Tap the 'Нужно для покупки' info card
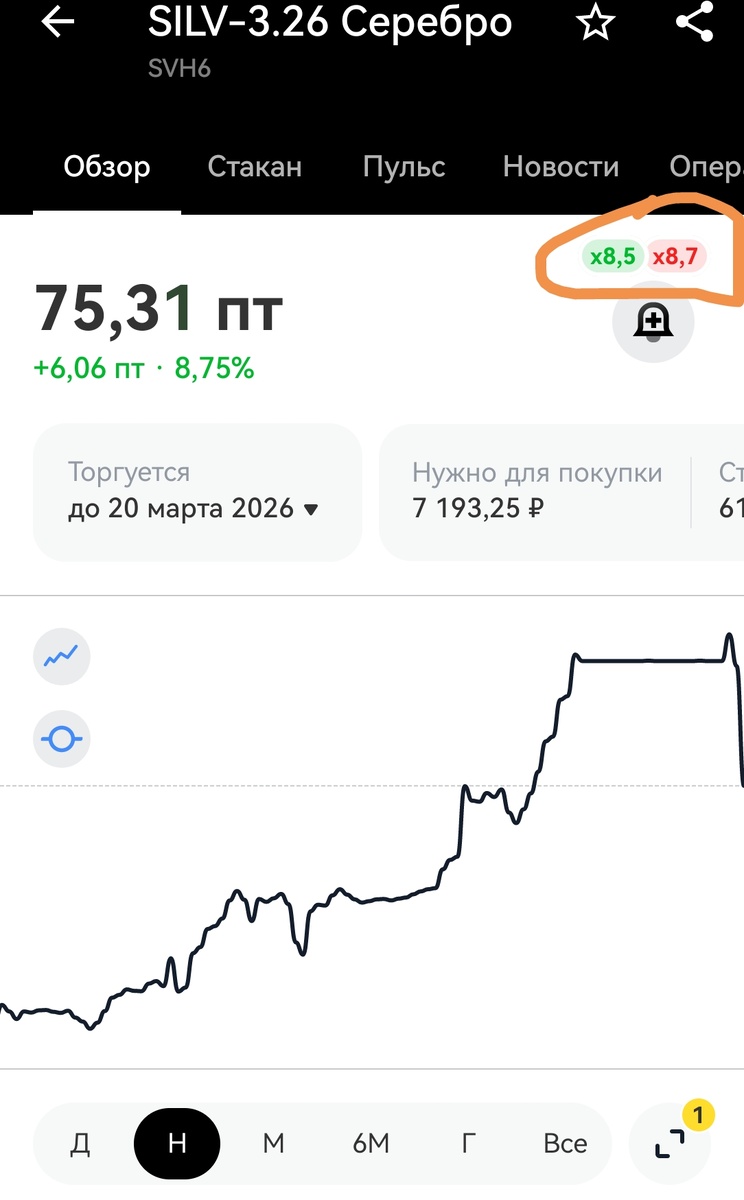This screenshot has height=1200, width=744. 530,490
